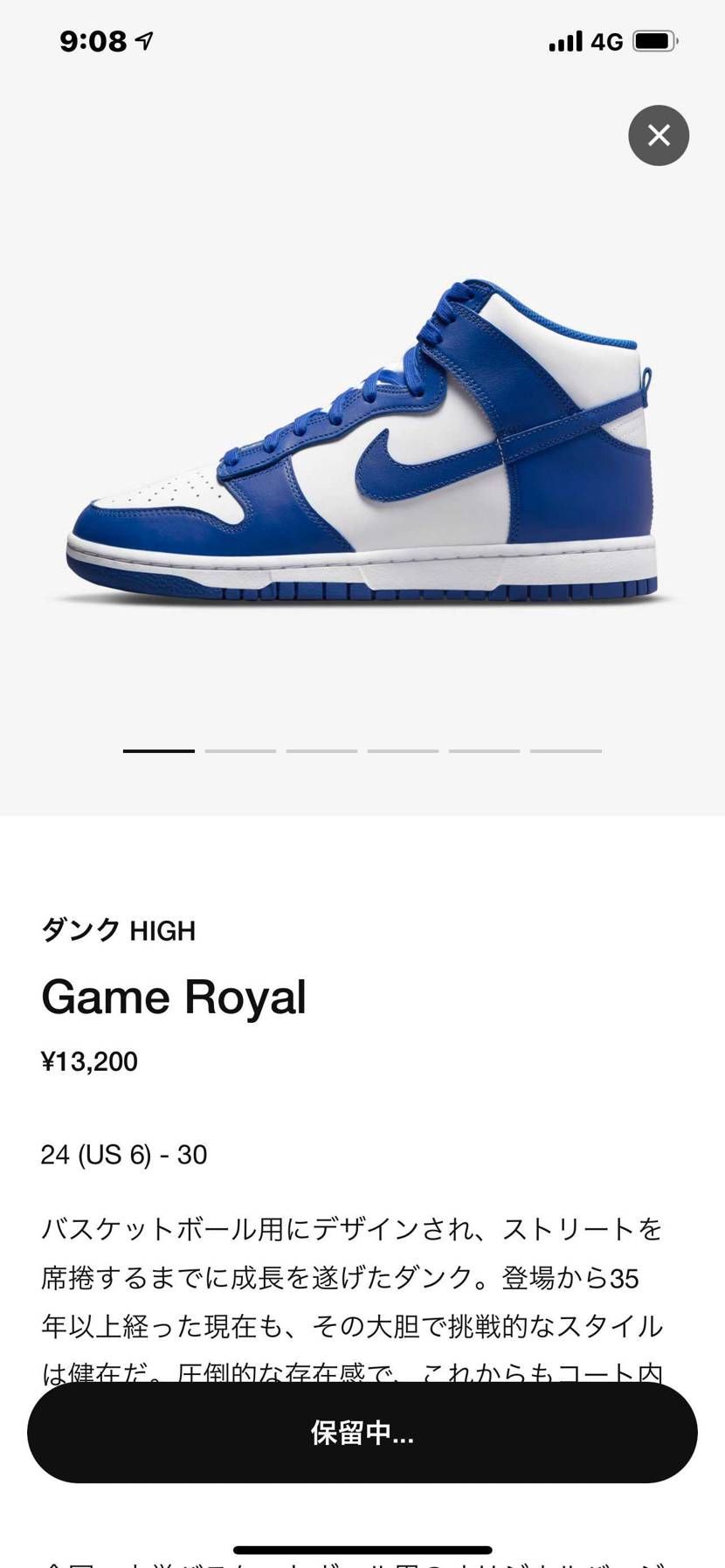The width and height of the screenshot is (725, 1568).
Task: Switch to the second image via carousel indicator
Action: tap(242, 750)
